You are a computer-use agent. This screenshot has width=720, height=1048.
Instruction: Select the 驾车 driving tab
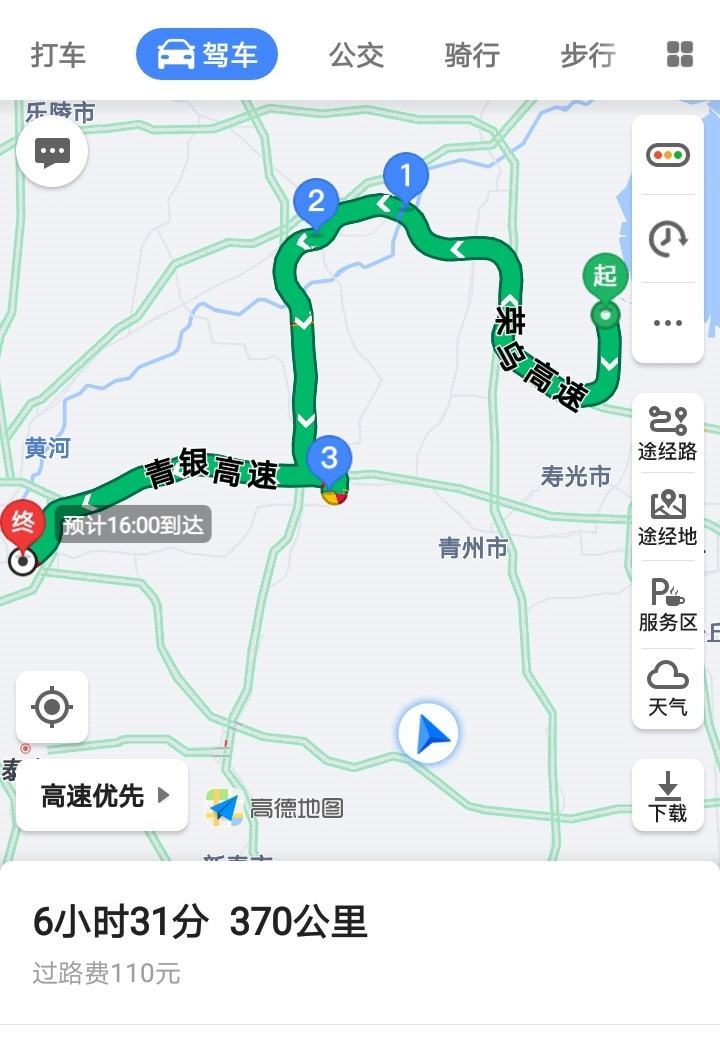coord(207,54)
